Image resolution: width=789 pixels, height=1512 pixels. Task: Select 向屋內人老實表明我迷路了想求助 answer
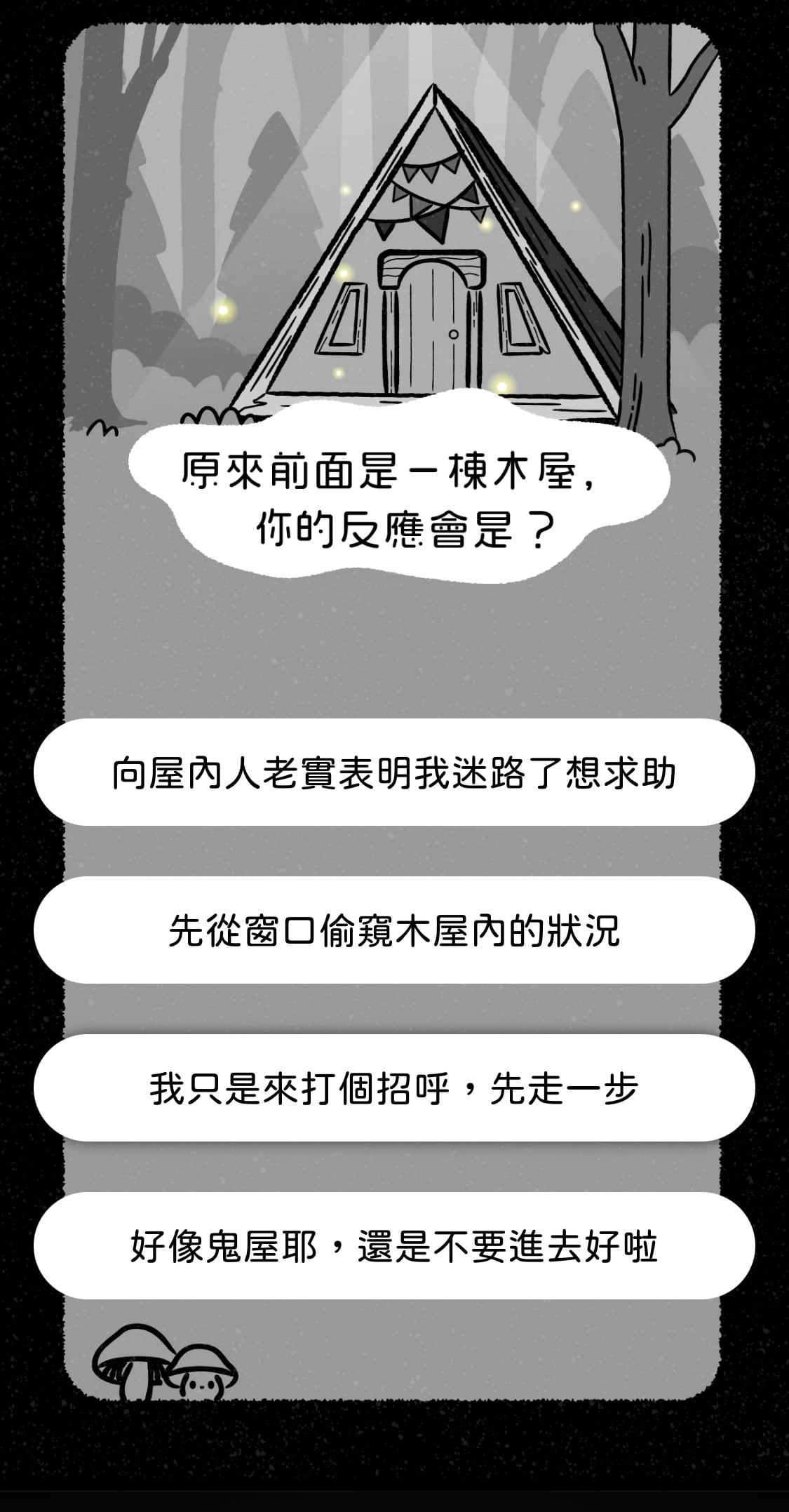coord(394,772)
